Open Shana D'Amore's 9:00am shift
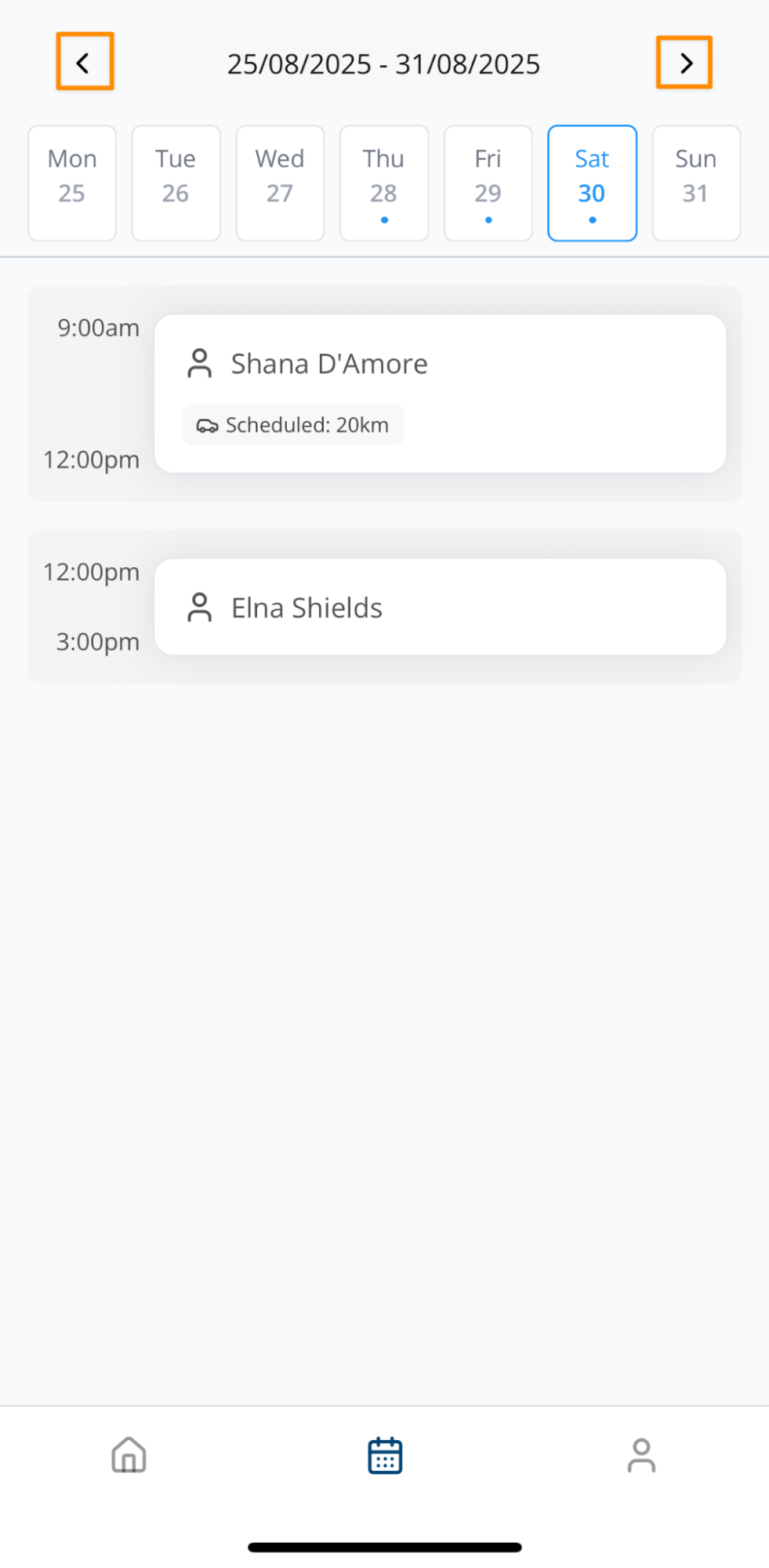The width and height of the screenshot is (769, 1568). 440,393
